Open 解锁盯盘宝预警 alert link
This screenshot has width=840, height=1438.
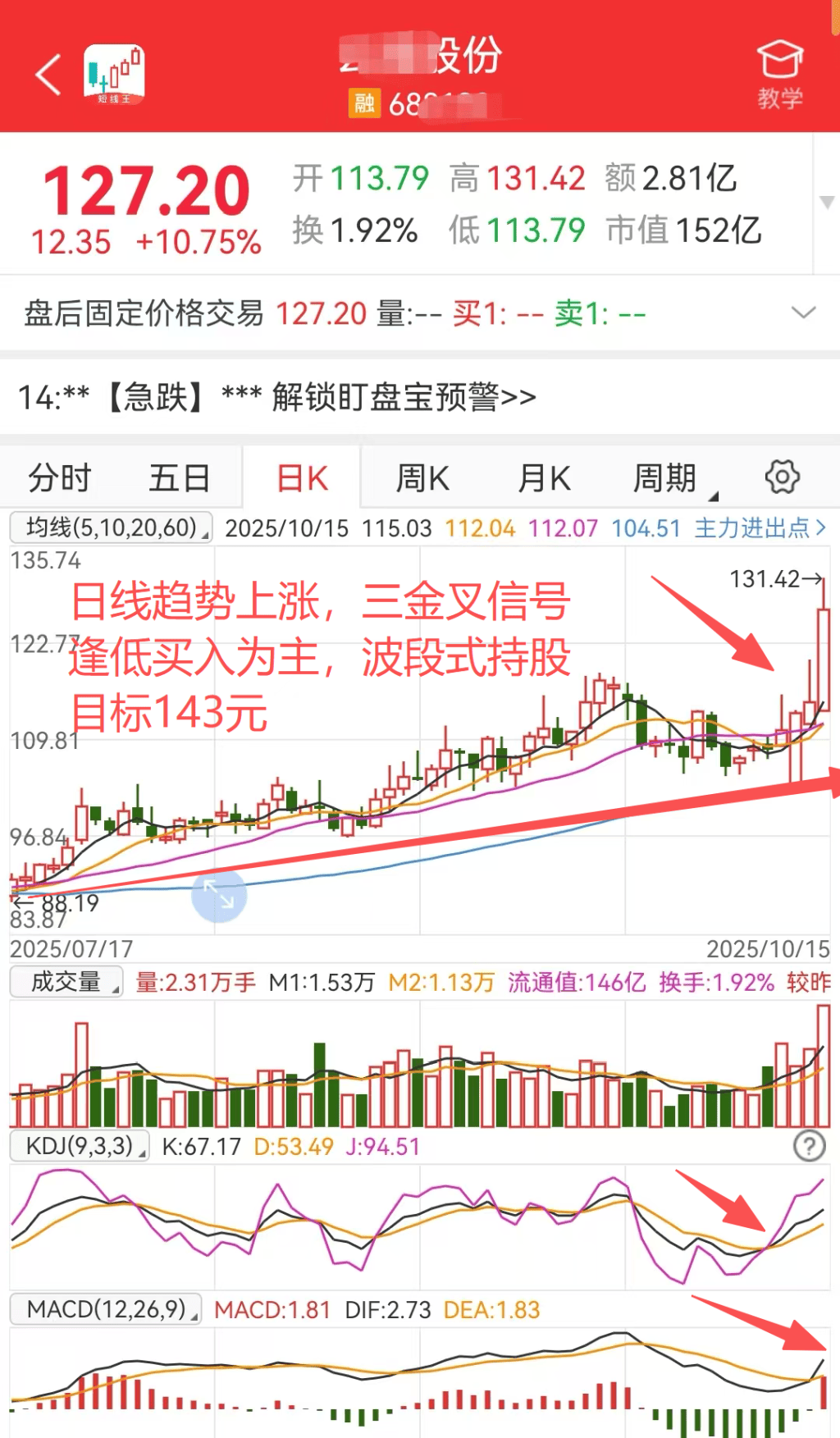point(404,397)
